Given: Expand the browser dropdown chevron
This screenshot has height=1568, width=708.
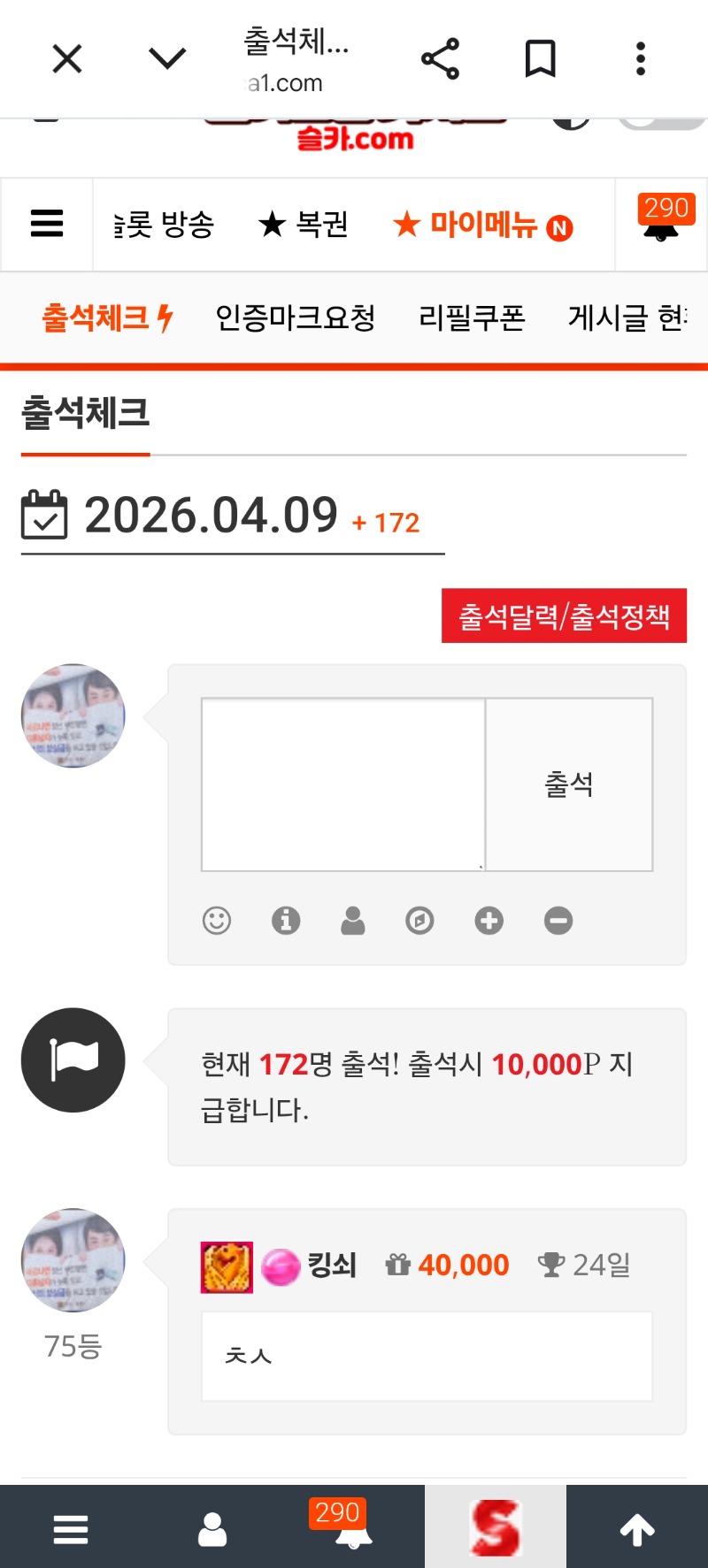Looking at the screenshot, I should pos(167,59).
